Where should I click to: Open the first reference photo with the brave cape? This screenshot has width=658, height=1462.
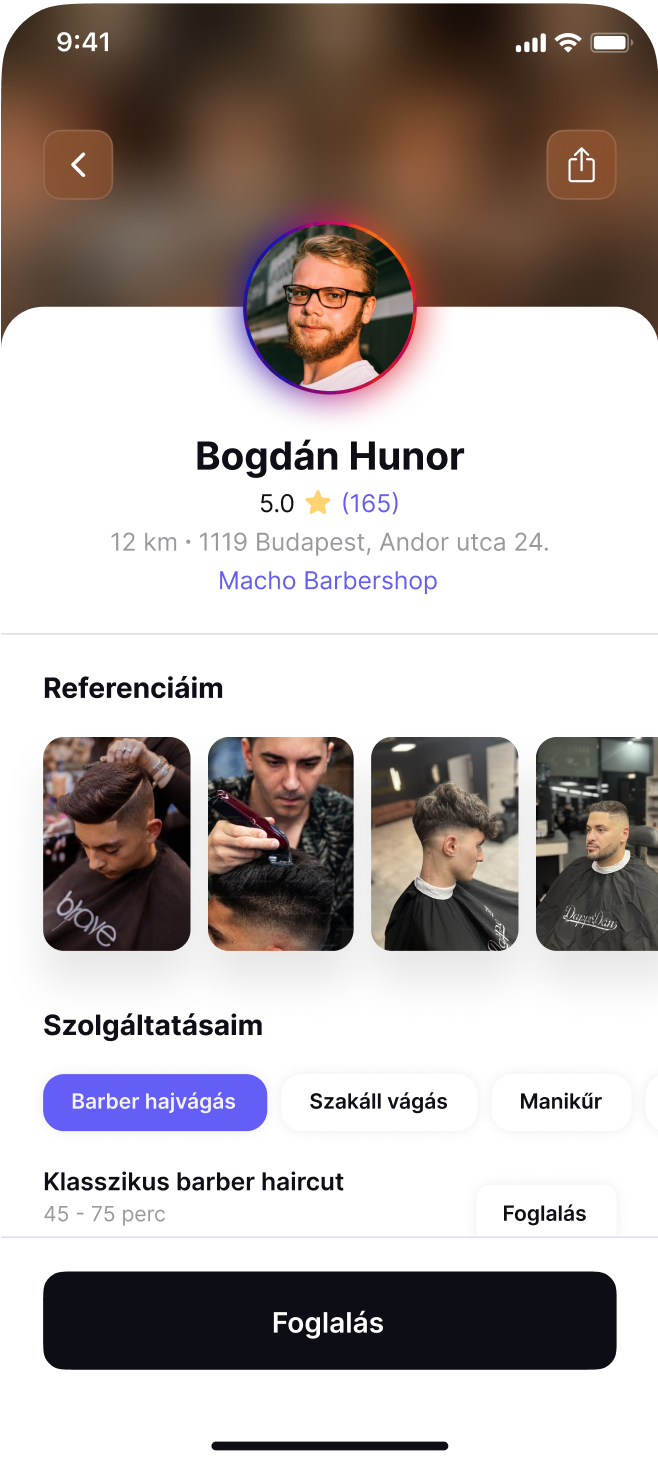pos(117,844)
